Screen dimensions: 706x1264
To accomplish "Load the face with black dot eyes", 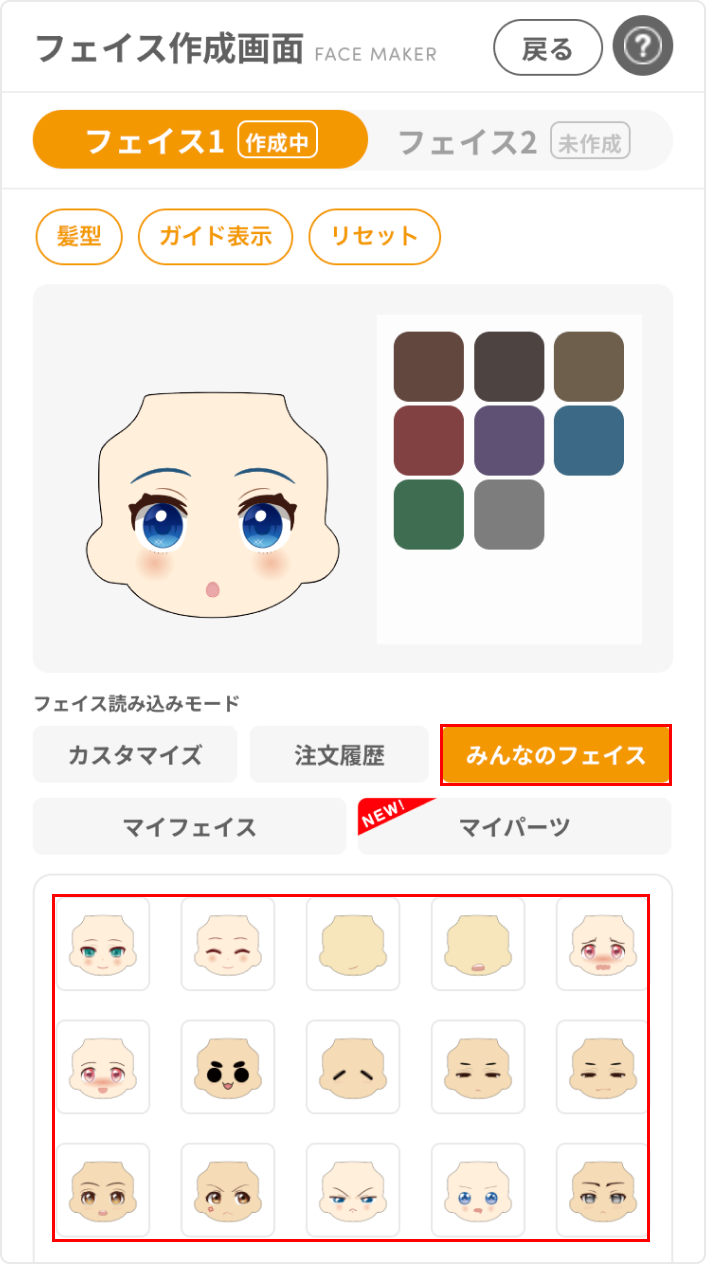I will [x=228, y=1067].
